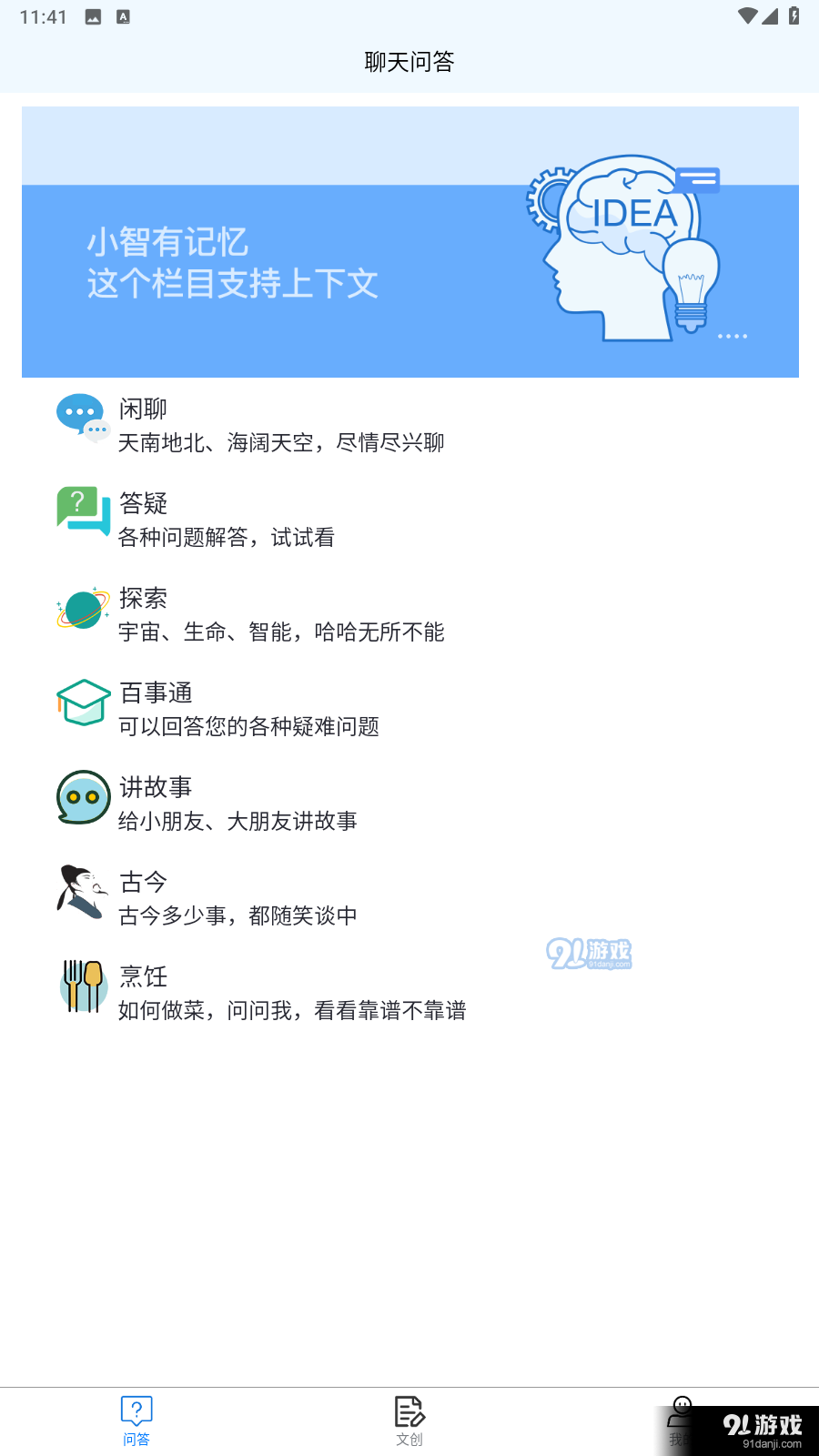The width and height of the screenshot is (819, 1456).
Task: Open the 烹饪 fork and spoon icon
Action: (x=83, y=986)
